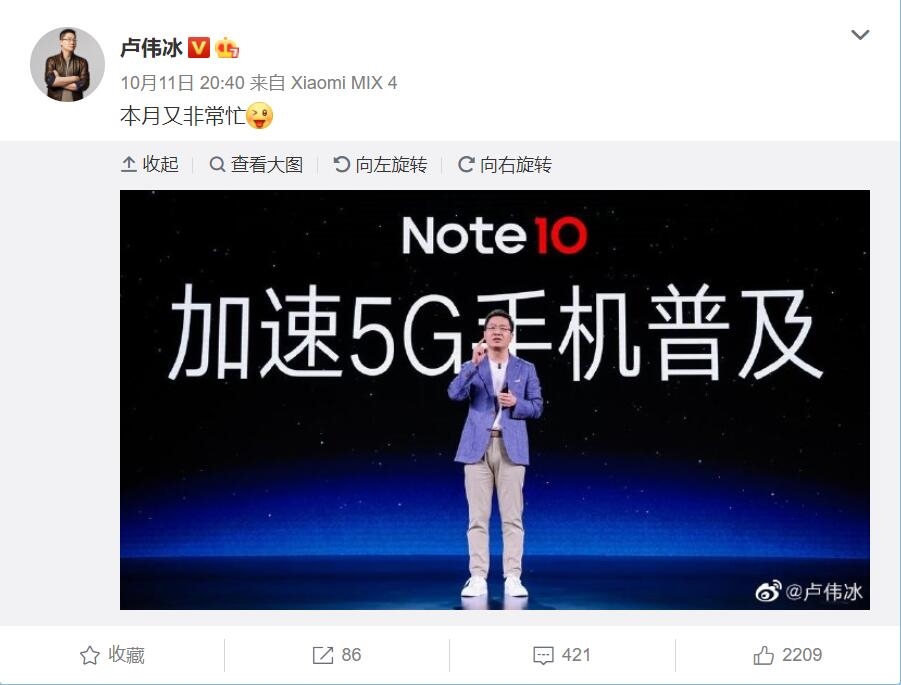Repost this post with 86 shares
The width and height of the screenshot is (901, 685).
click(337, 655)
